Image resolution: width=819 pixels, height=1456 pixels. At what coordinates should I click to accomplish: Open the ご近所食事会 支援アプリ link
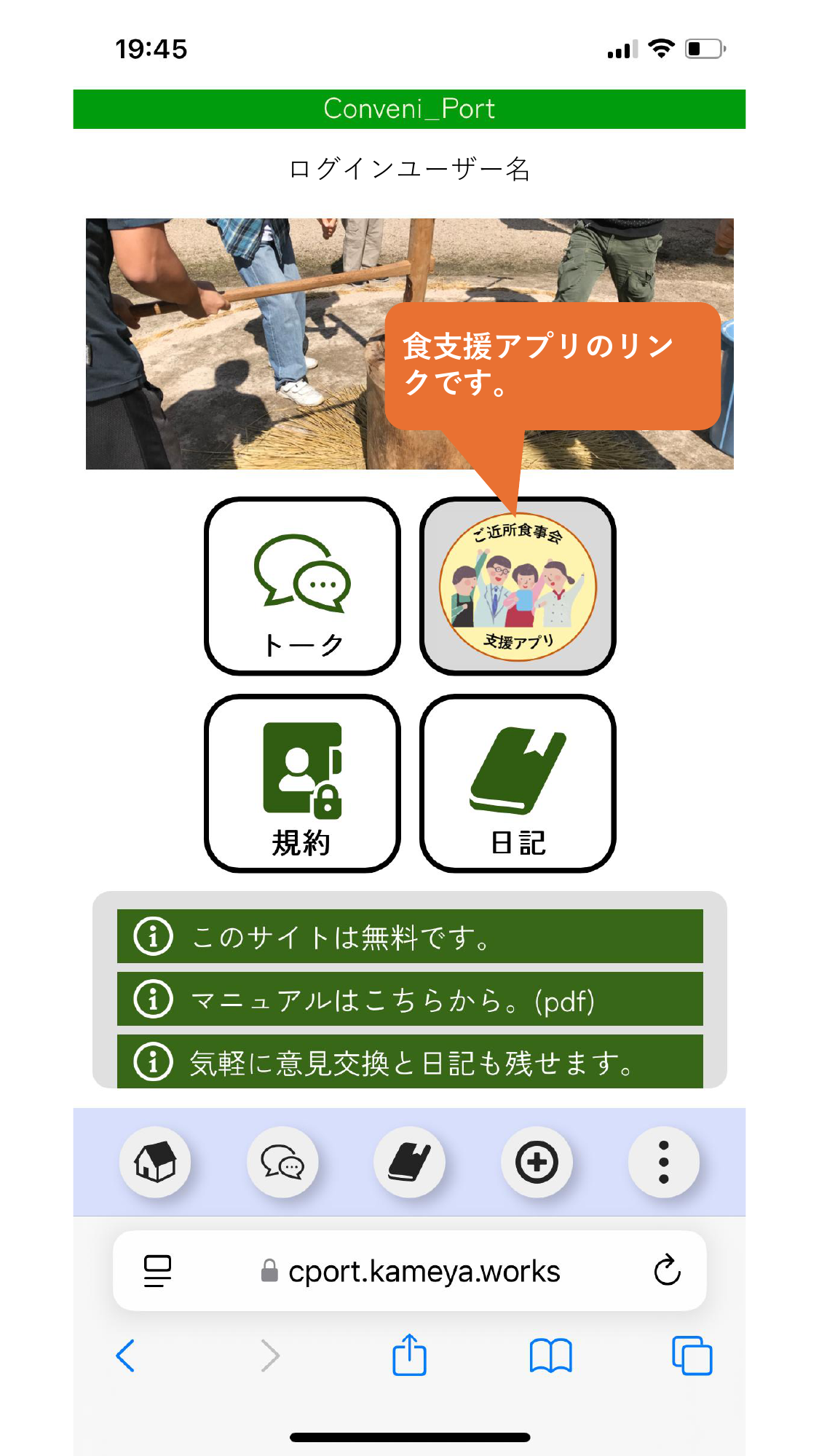click(x=518, y=586)
